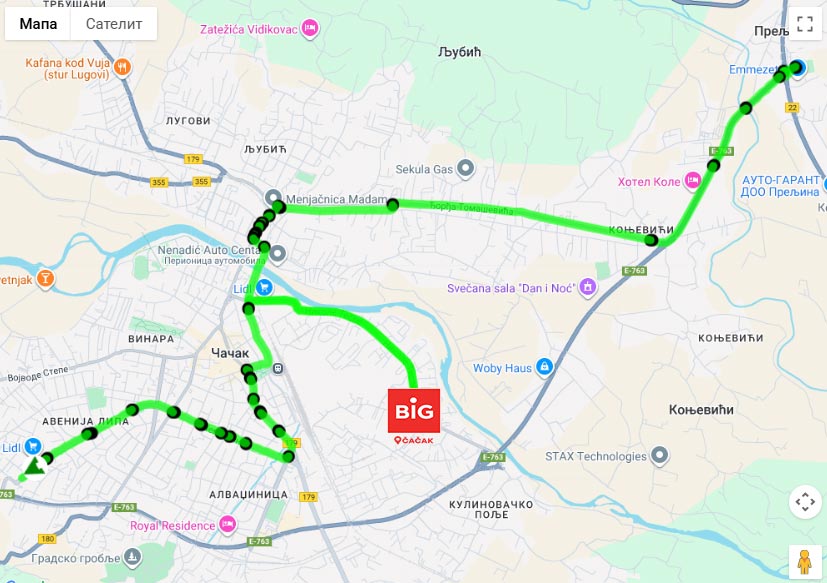Select the STAX Technologies place marker
This screenshot has height=583, width=827.
pyautogui.click(x=660, y=456)
